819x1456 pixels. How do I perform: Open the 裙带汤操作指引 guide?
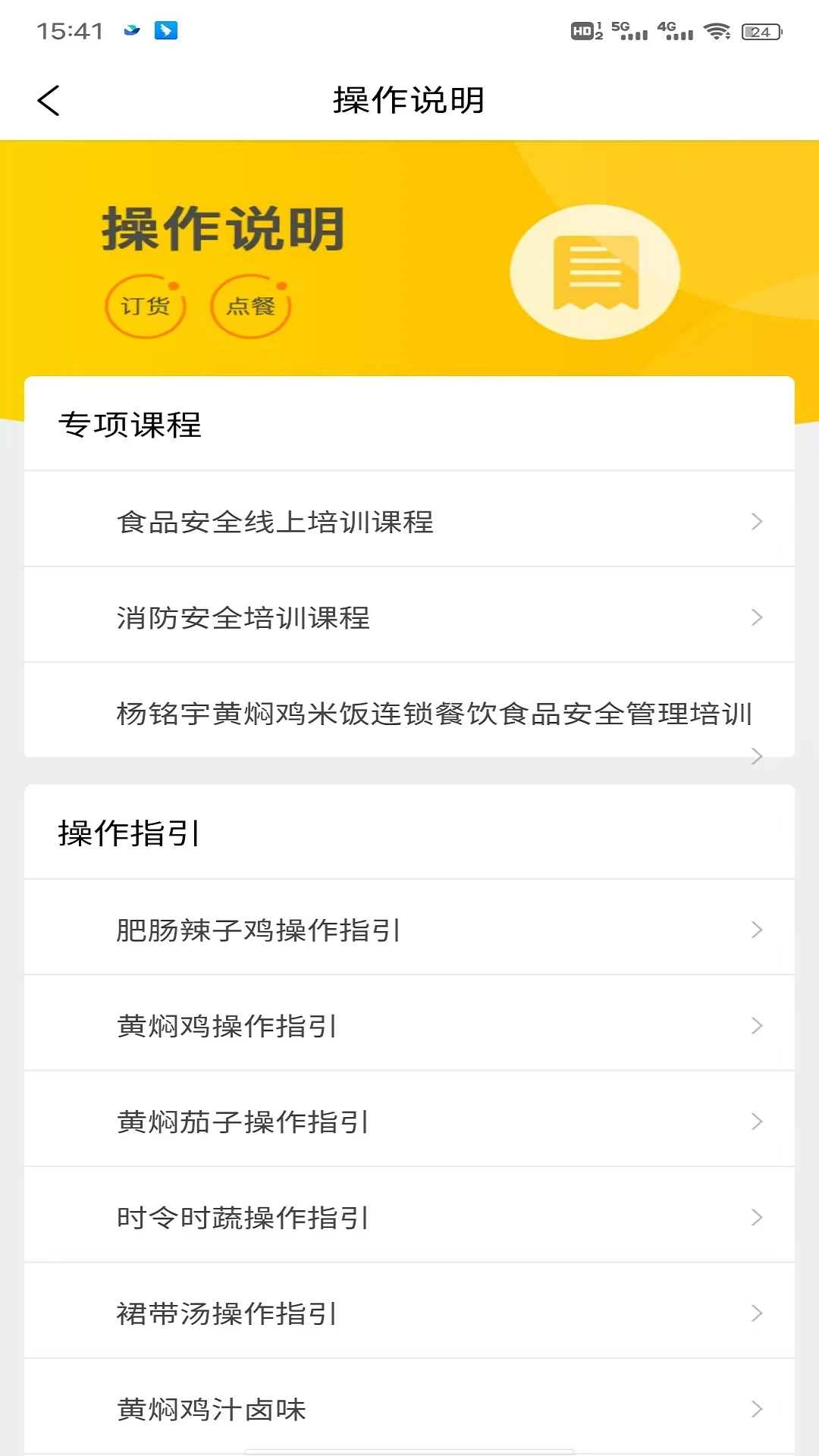[x=227, y=1314]
